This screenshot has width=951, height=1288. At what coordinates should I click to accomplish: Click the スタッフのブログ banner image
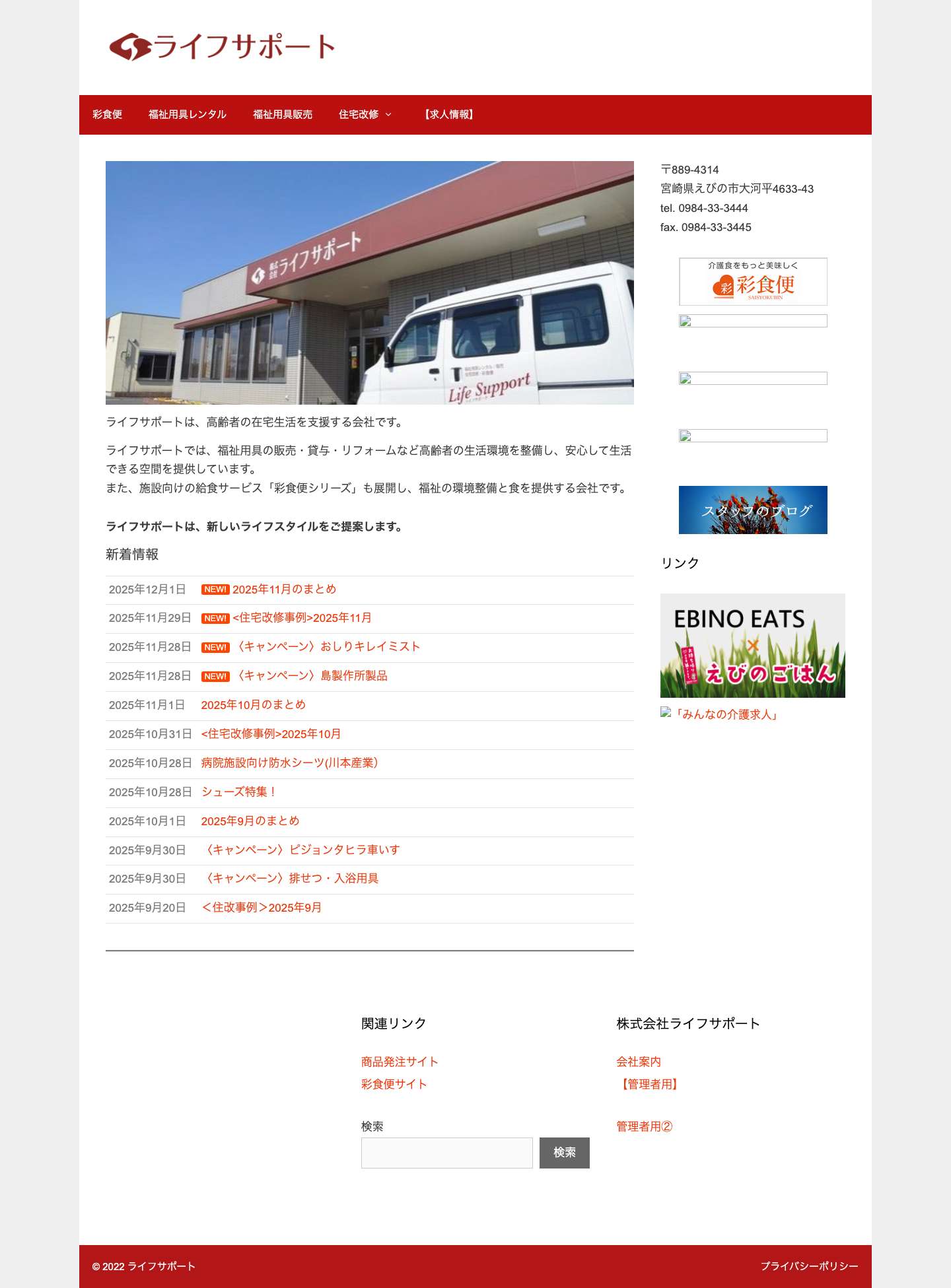coord(752,509)
